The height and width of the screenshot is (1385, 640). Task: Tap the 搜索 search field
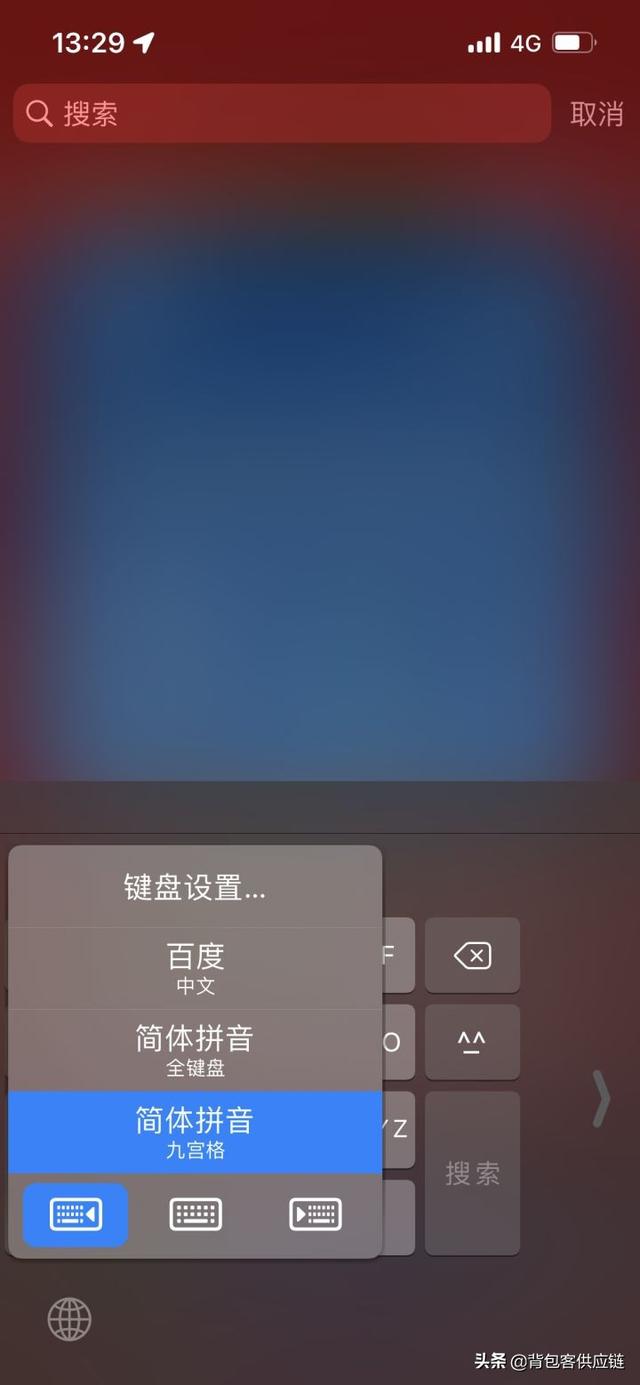pos(282,113)
